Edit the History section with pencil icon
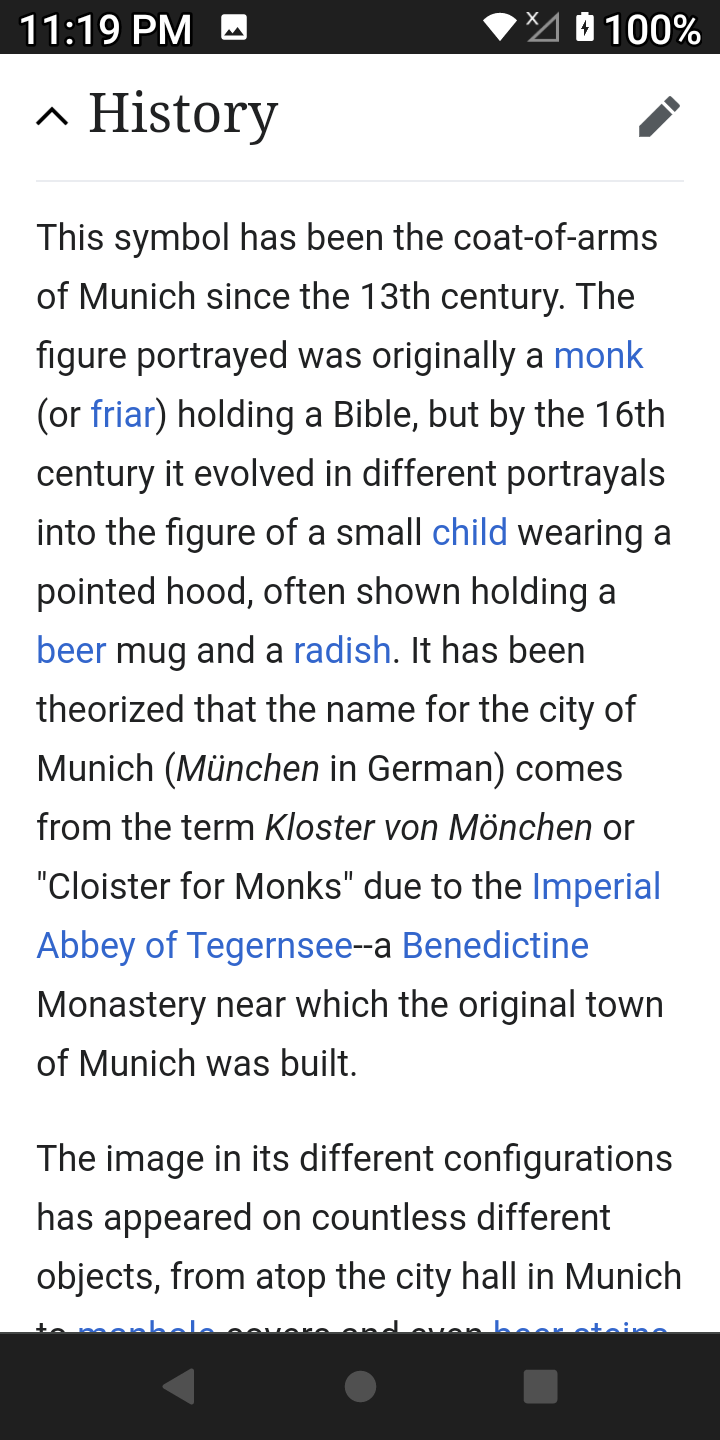Screen dimensions: 720x1440 click(x=659, y=117)
